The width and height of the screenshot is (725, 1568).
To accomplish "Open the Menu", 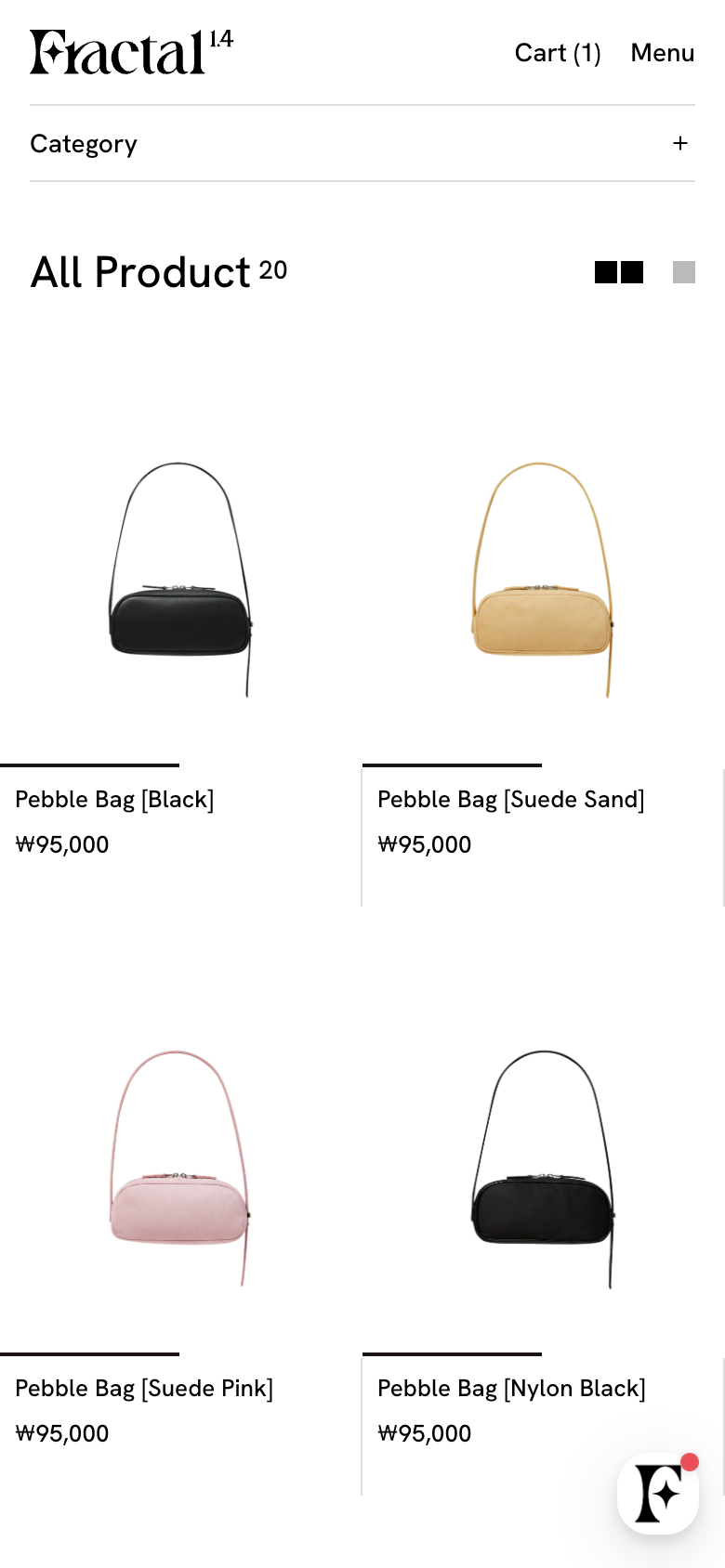I will click(662, 53).
